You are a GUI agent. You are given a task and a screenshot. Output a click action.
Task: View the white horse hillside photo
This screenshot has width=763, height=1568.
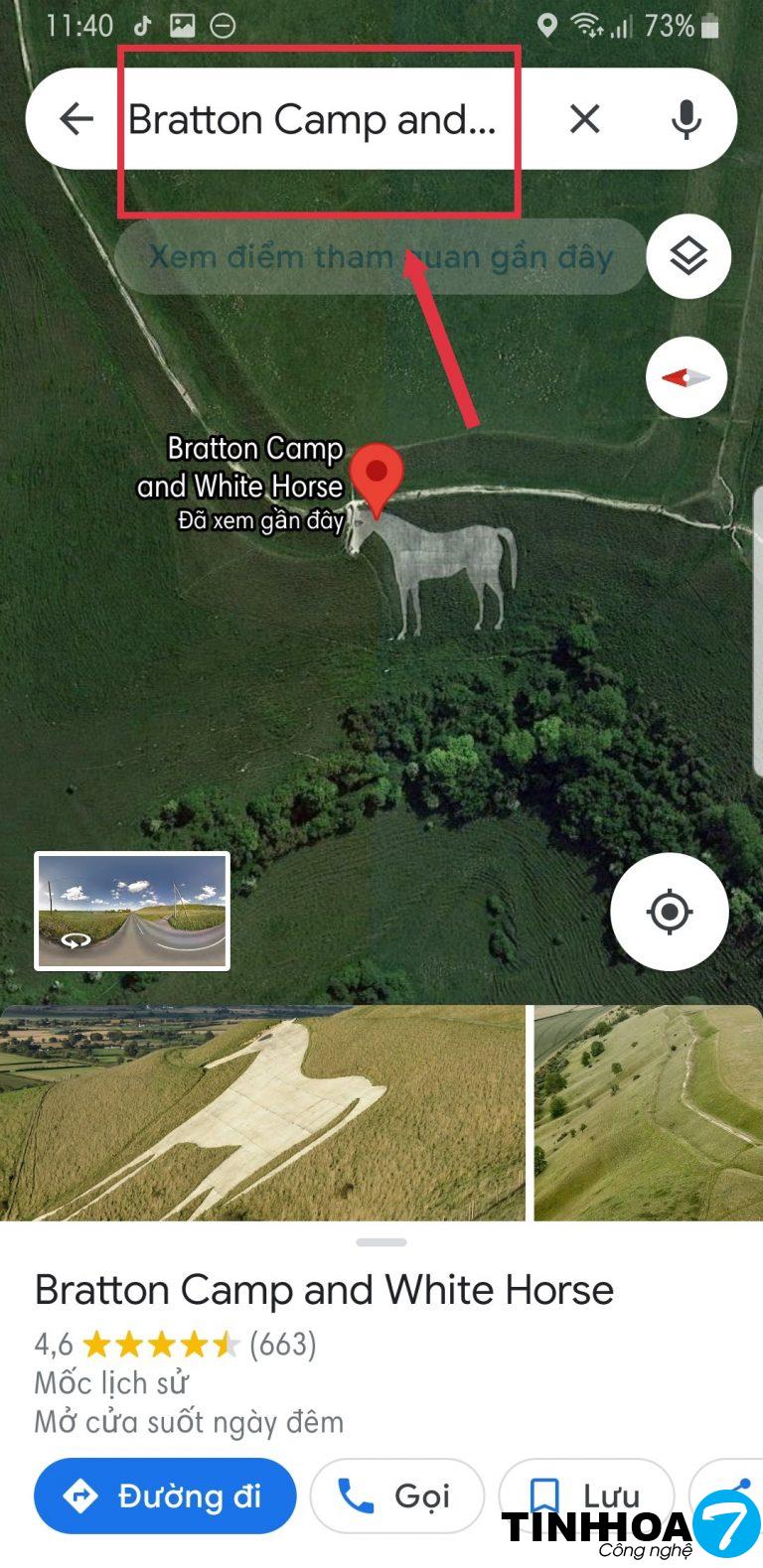pos(261,1112)
